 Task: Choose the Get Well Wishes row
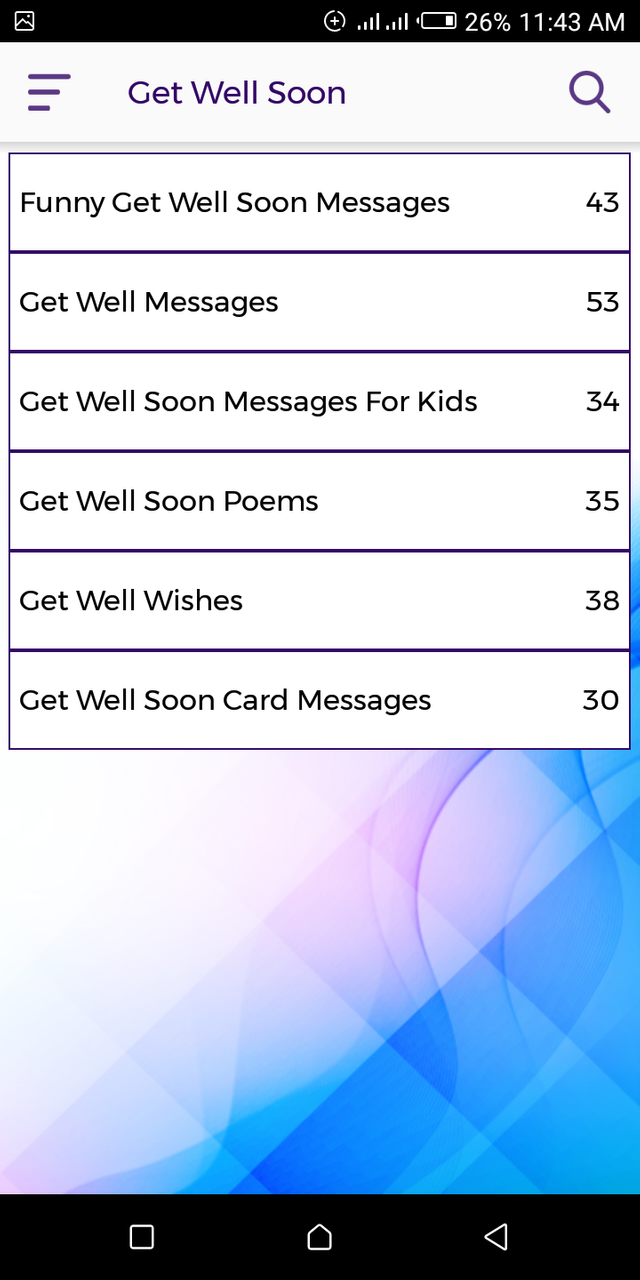point(319,600)
